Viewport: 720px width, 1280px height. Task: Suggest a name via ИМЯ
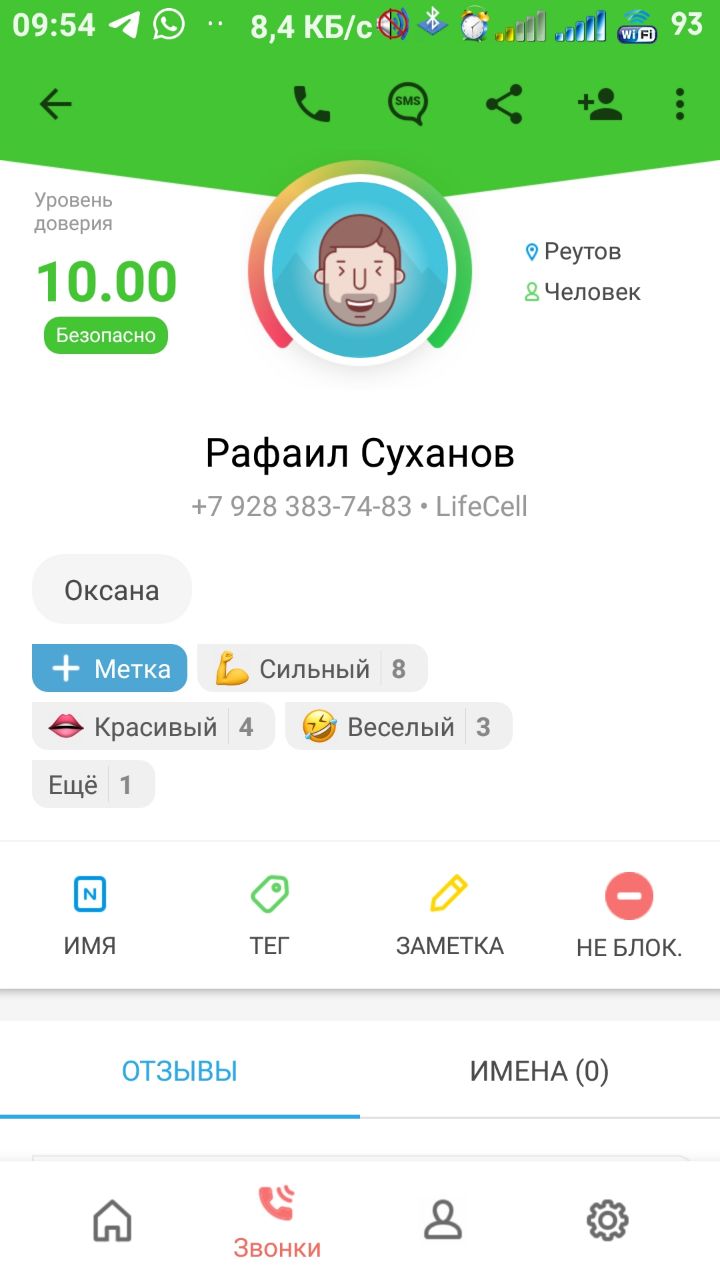tap(90, 915)
